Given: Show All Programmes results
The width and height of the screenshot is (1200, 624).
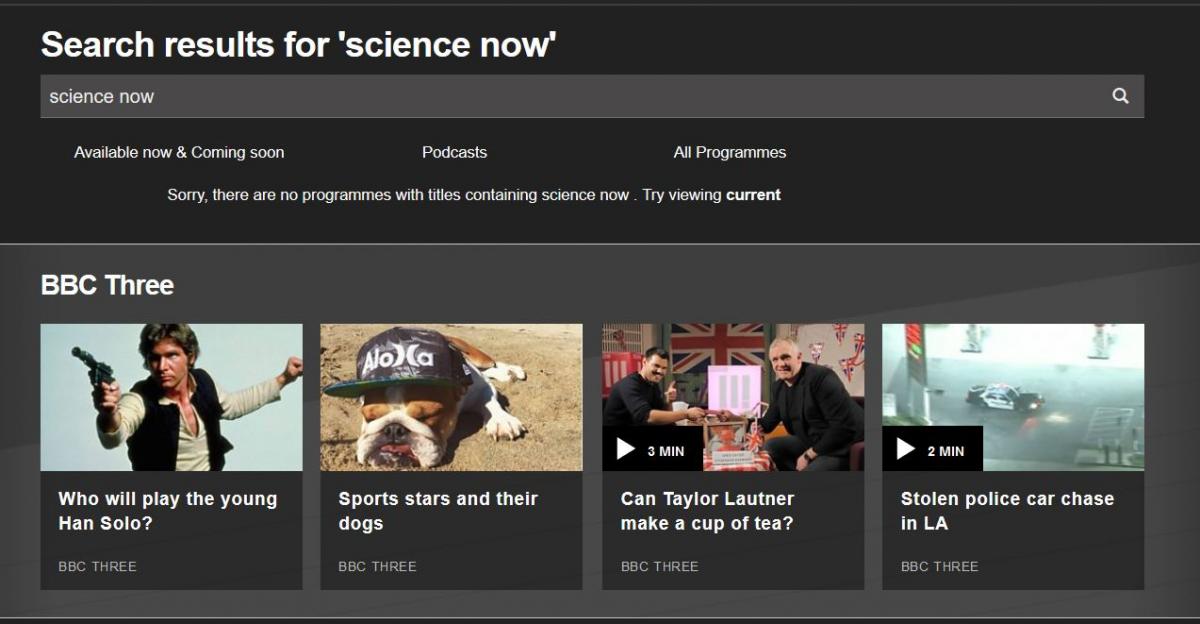Looking at the screenshot, I should 730,152.
